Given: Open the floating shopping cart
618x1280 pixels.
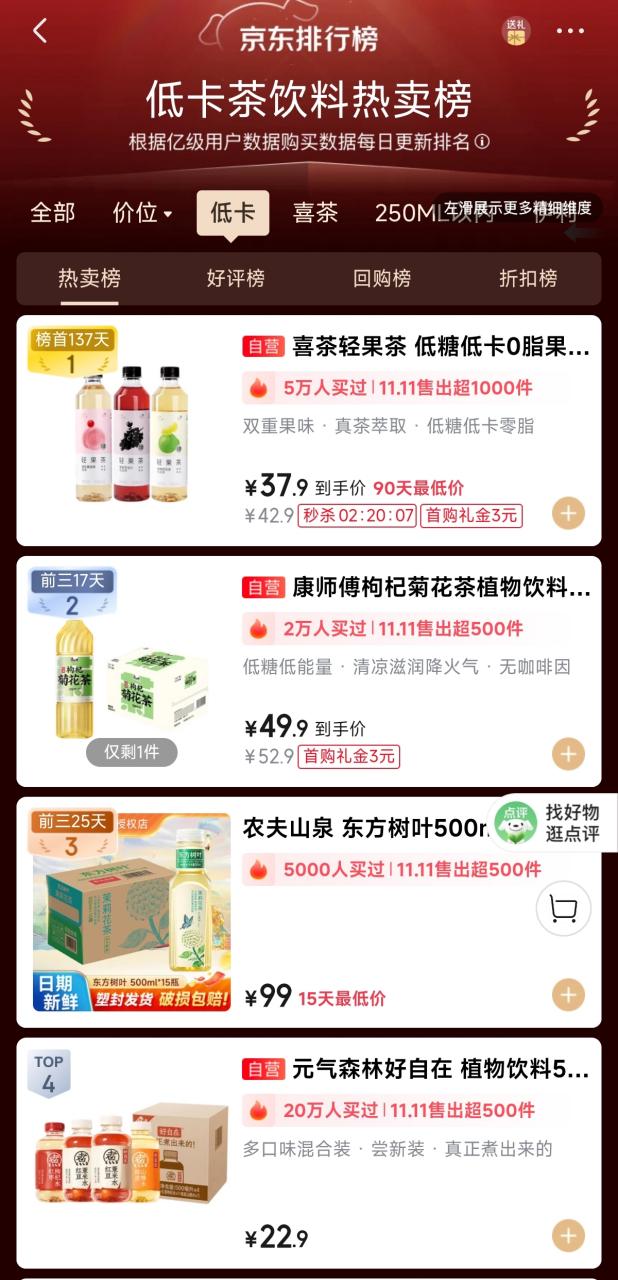Looking at the screenshot, I should click(x=564, y=909).
